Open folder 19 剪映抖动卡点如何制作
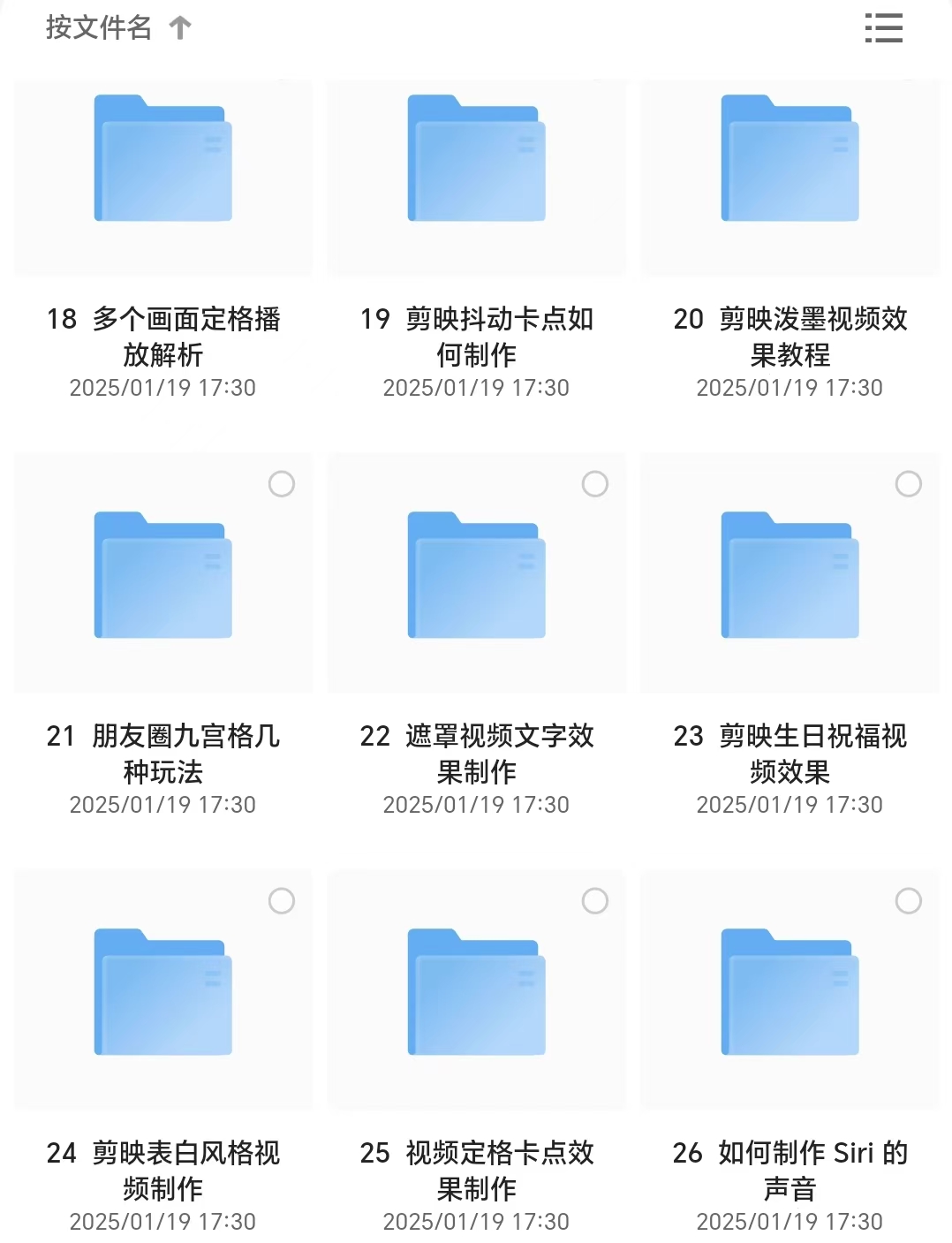 (x=477, y=159)
